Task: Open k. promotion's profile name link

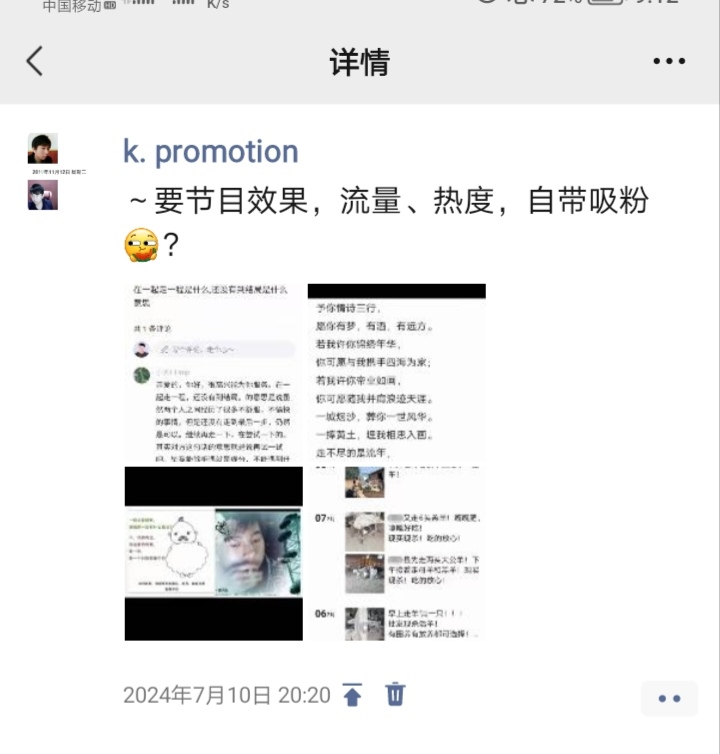Action: pyautogui.click(x=211, y=152)
